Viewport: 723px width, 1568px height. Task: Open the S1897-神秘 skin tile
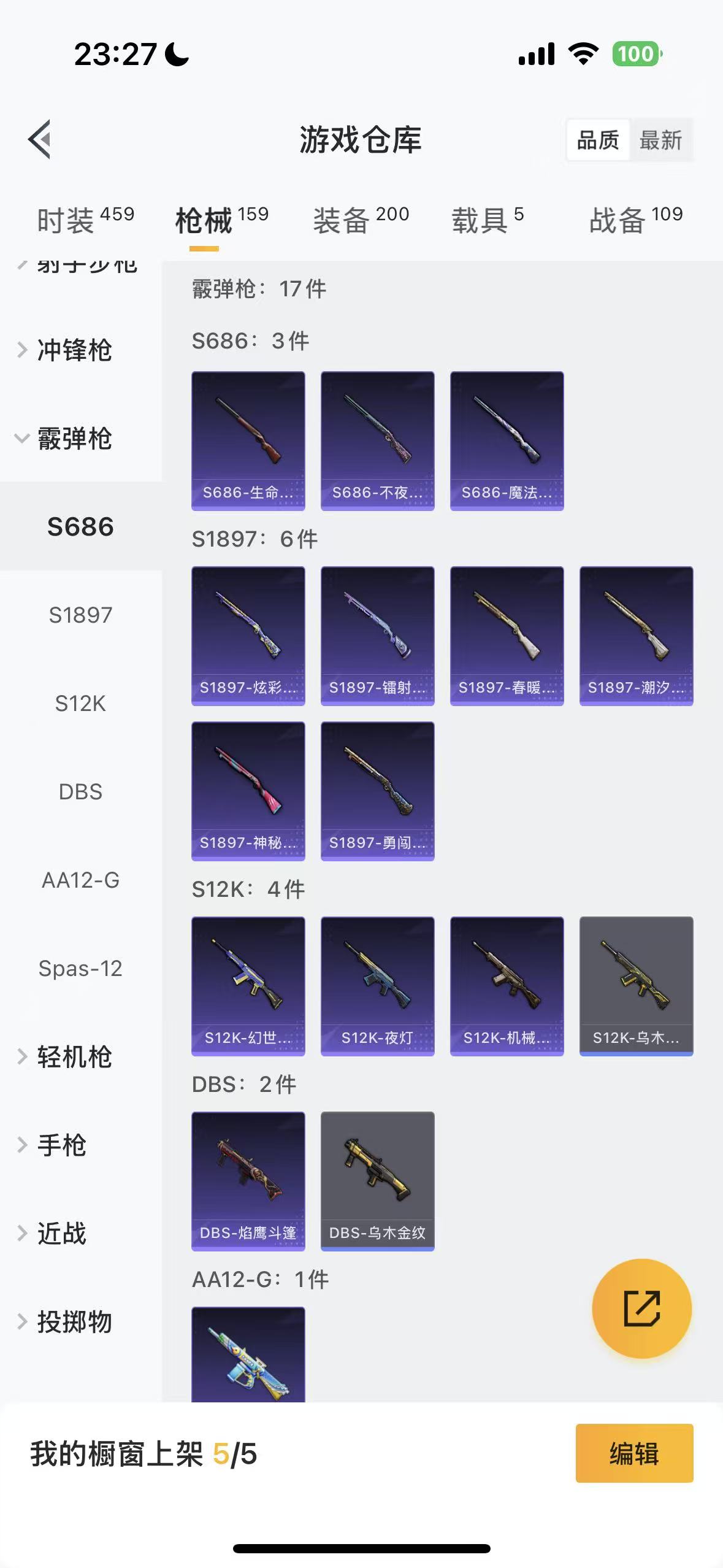248,791
